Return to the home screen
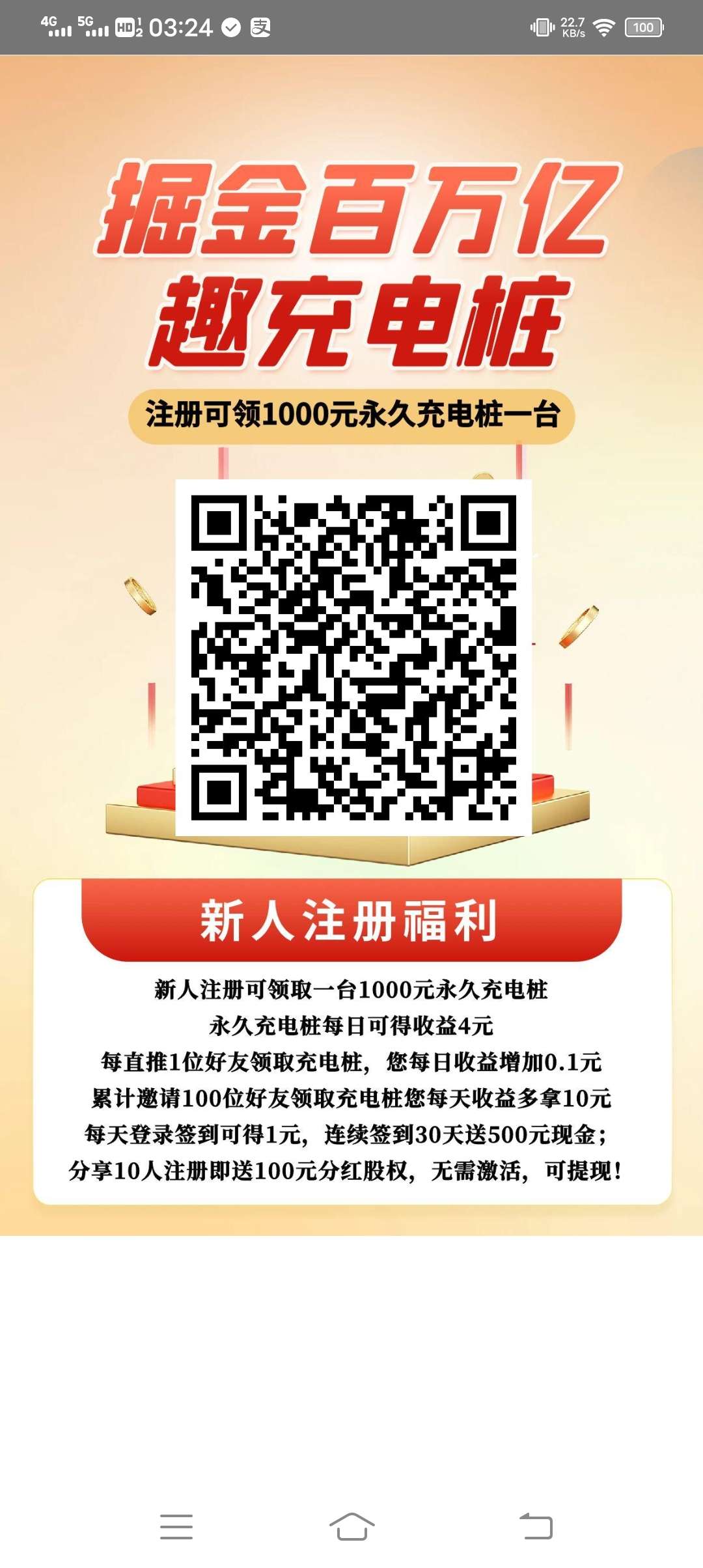The height and width of the screenshot is (1568, 703). [x=351, y=1526]
